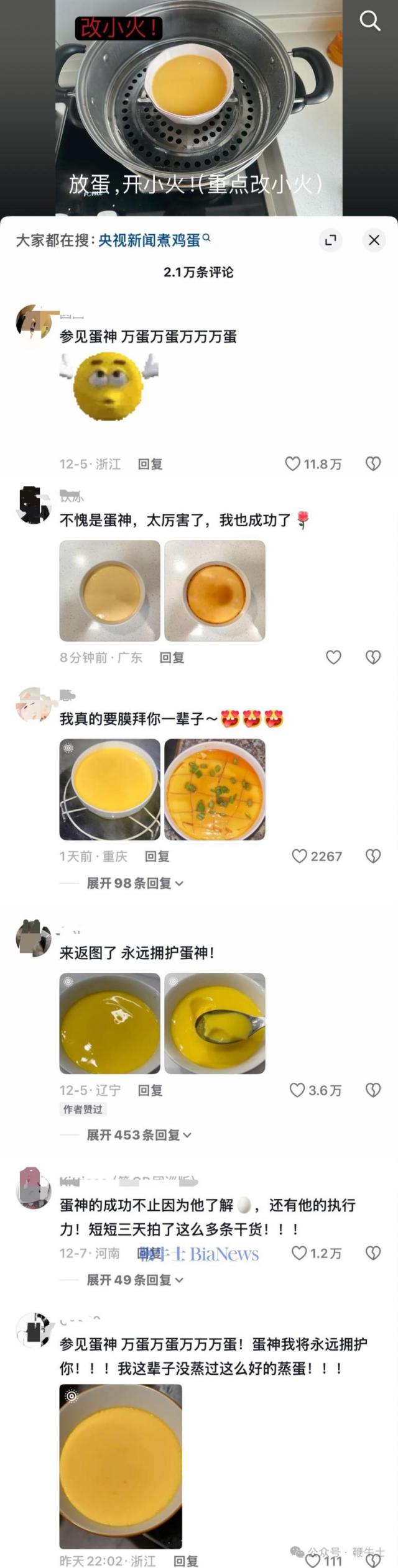
Task: Expand the comments panel to full screen
Action: (330, 240)
